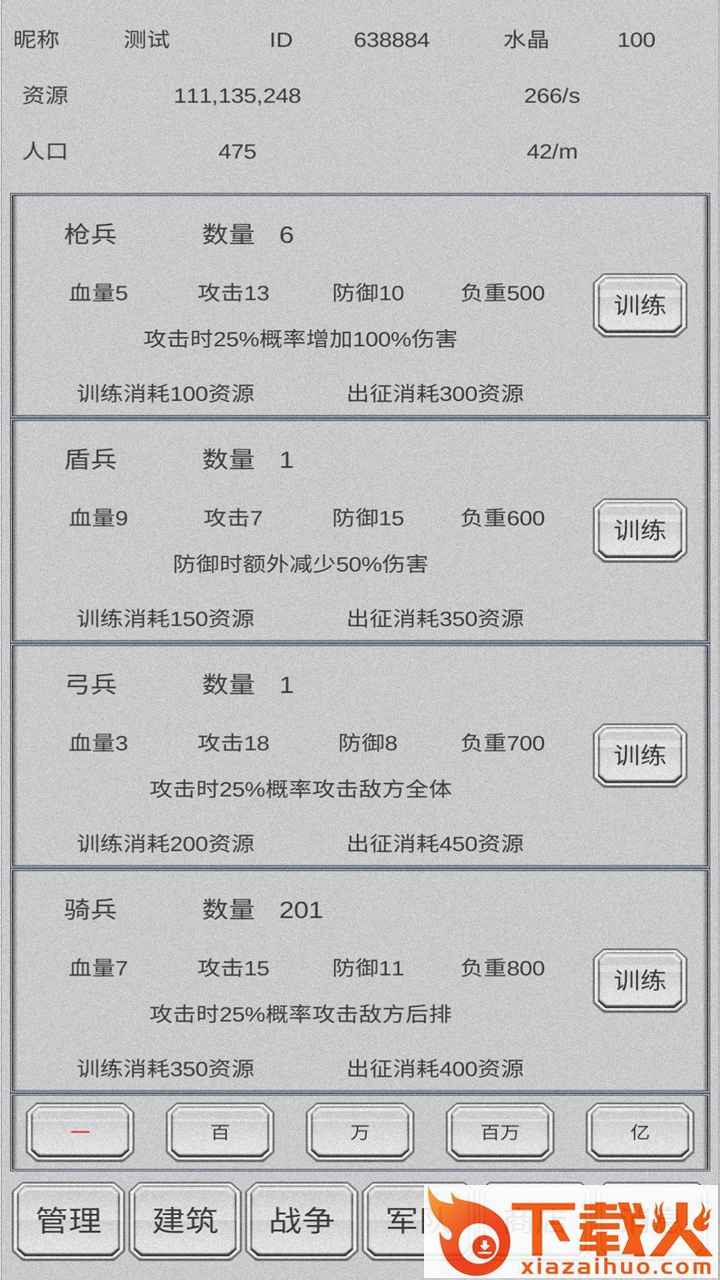Train 盾兵 shield soldiers

[640, 530]
